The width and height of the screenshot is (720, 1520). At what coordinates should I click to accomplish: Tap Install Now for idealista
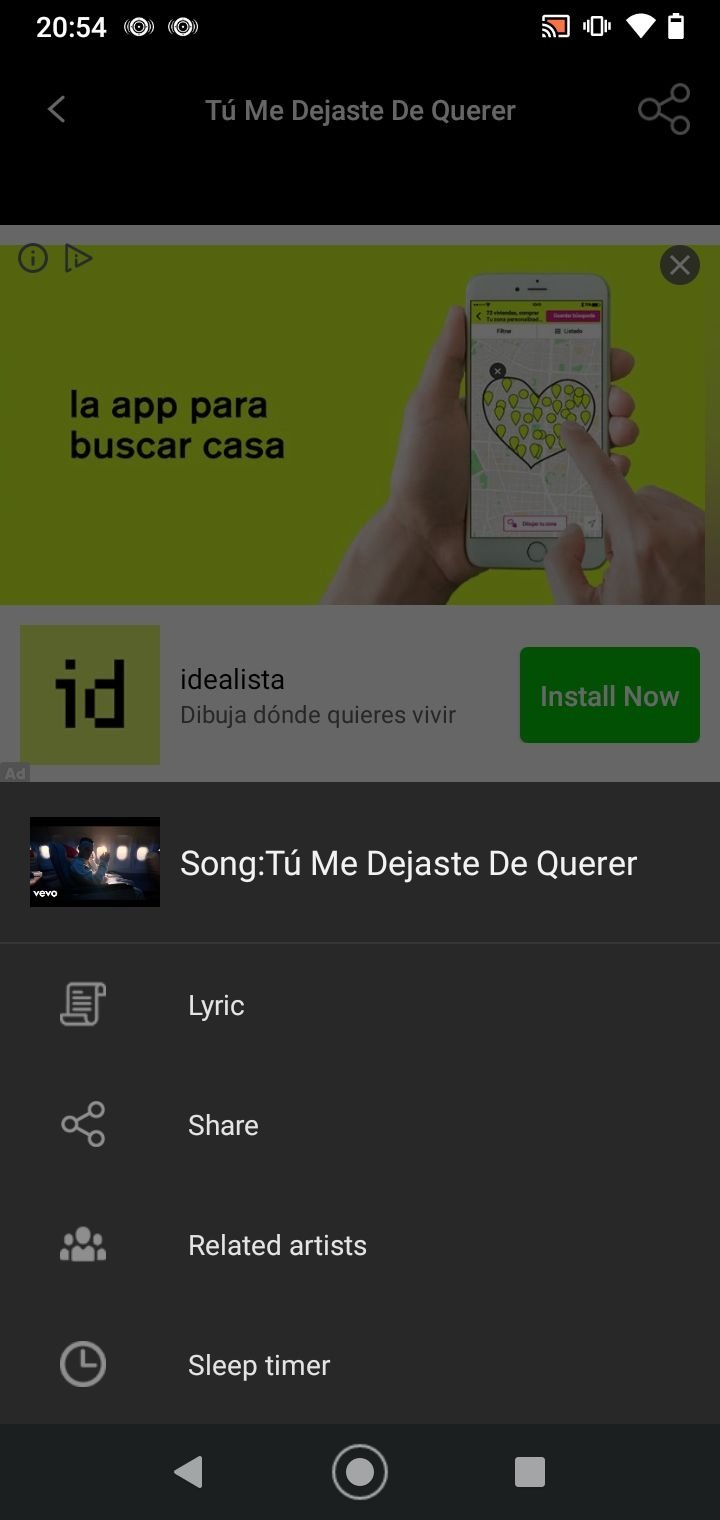pyautogui.click(x=610, y=695)
